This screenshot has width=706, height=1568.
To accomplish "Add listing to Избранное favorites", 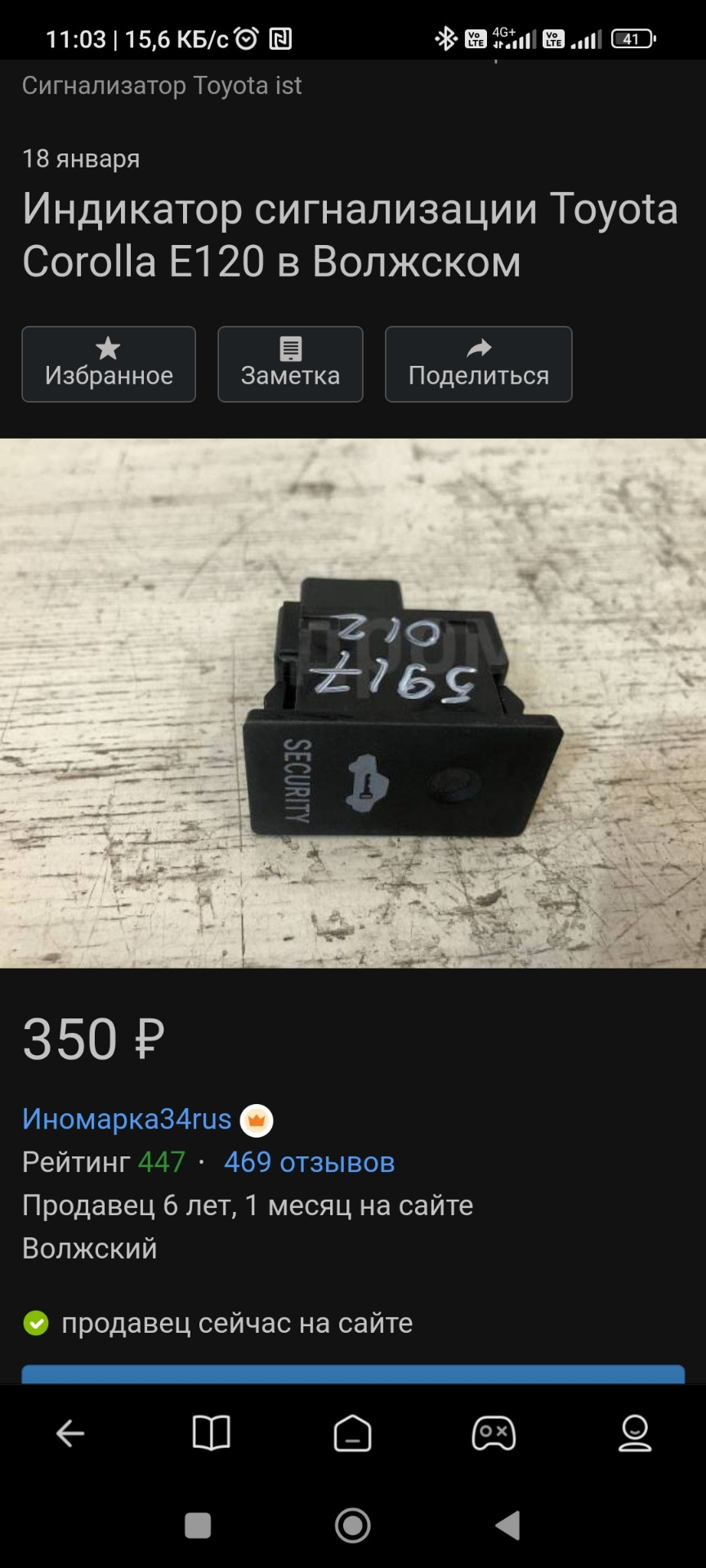I will pos(109,364).
